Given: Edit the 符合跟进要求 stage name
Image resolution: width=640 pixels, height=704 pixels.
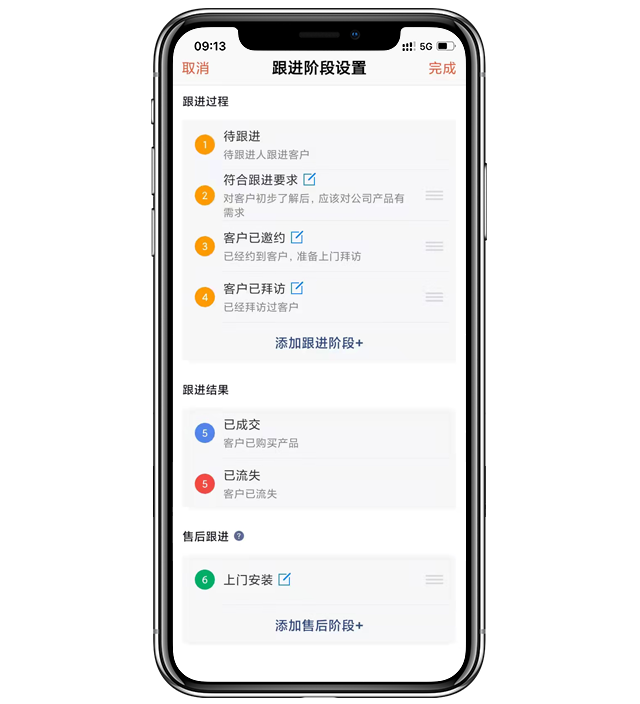Looking at the screenshot, I should point(309,179).
